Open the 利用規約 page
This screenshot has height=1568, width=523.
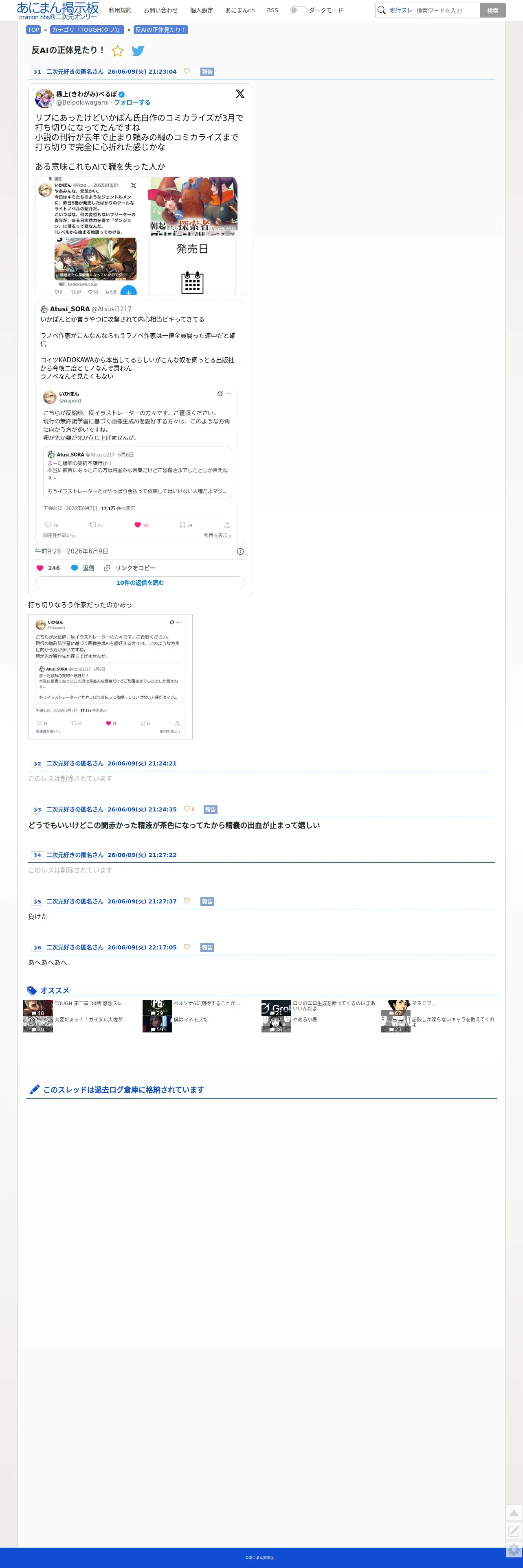pyautogui.click(x=120, y=10)
